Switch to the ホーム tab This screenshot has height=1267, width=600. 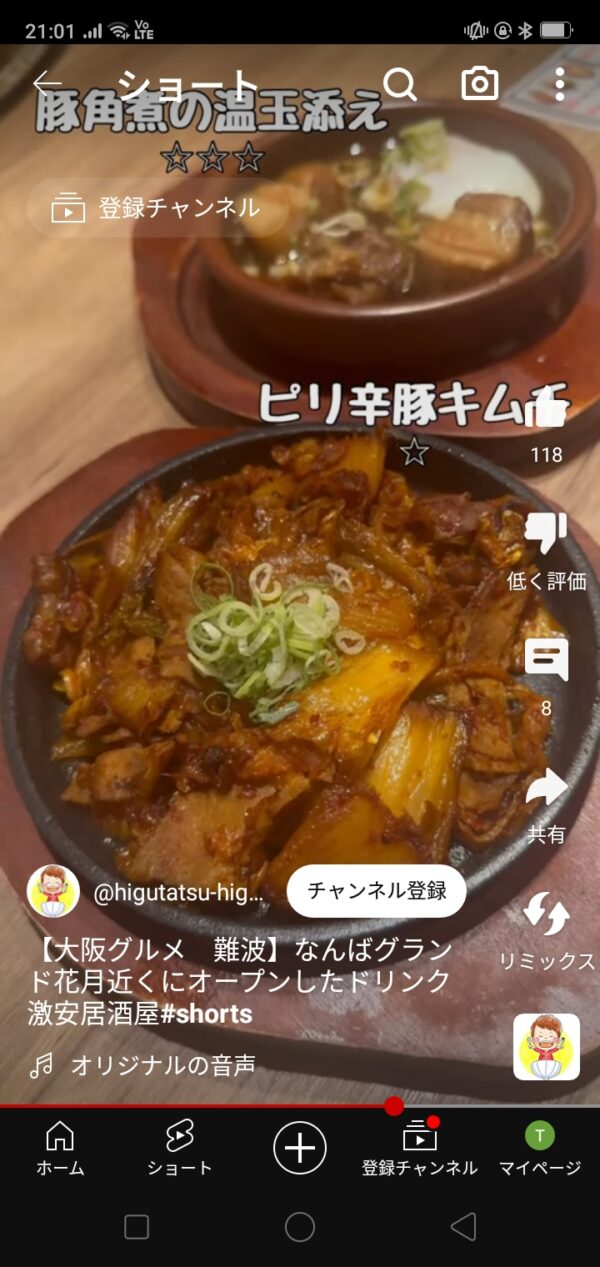(x=60, y=1147)
